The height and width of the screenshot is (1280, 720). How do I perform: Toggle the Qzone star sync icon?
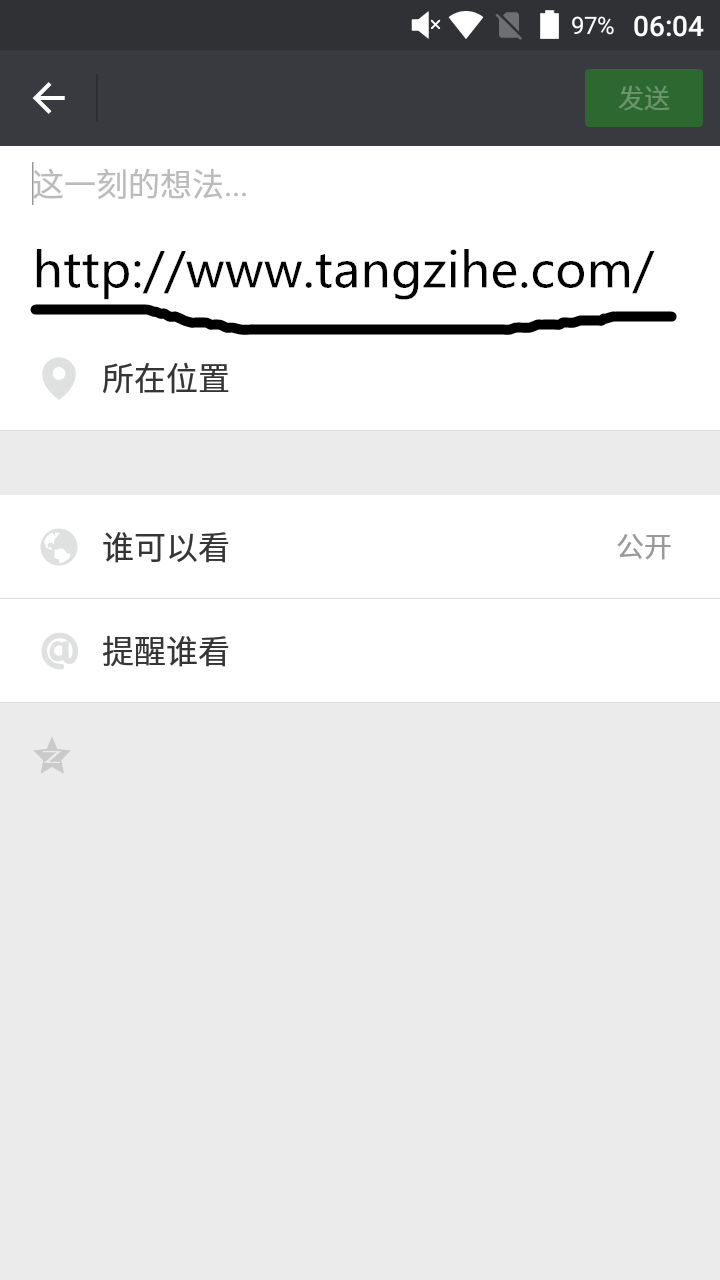pyautogui.click(x=52, y=756)
